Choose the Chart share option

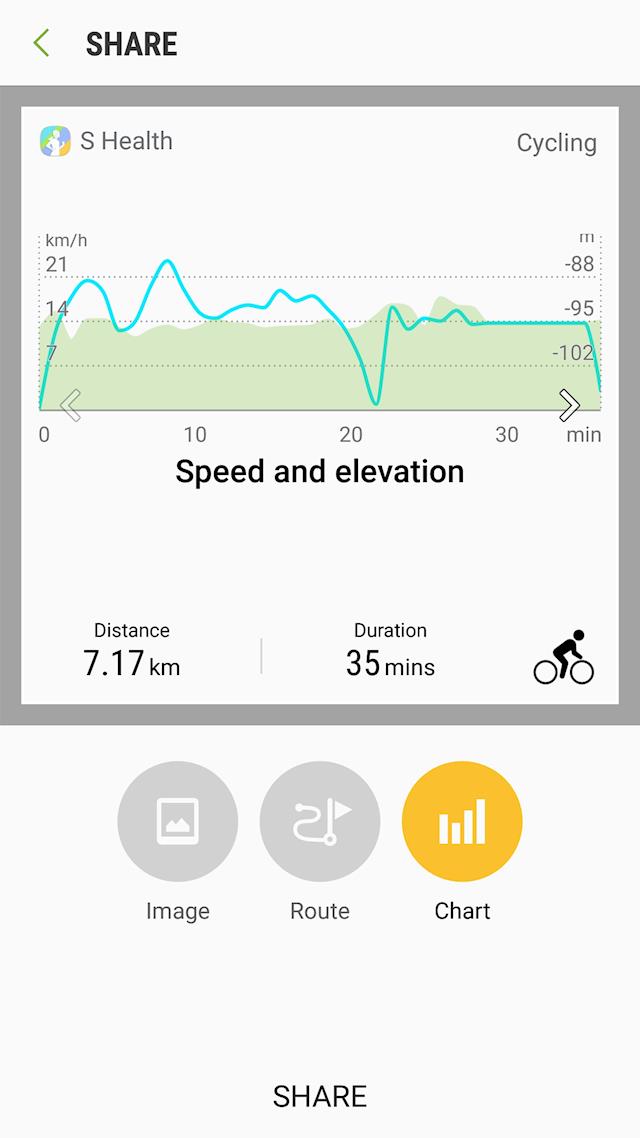pyautogui.click(x=462, y=822)
